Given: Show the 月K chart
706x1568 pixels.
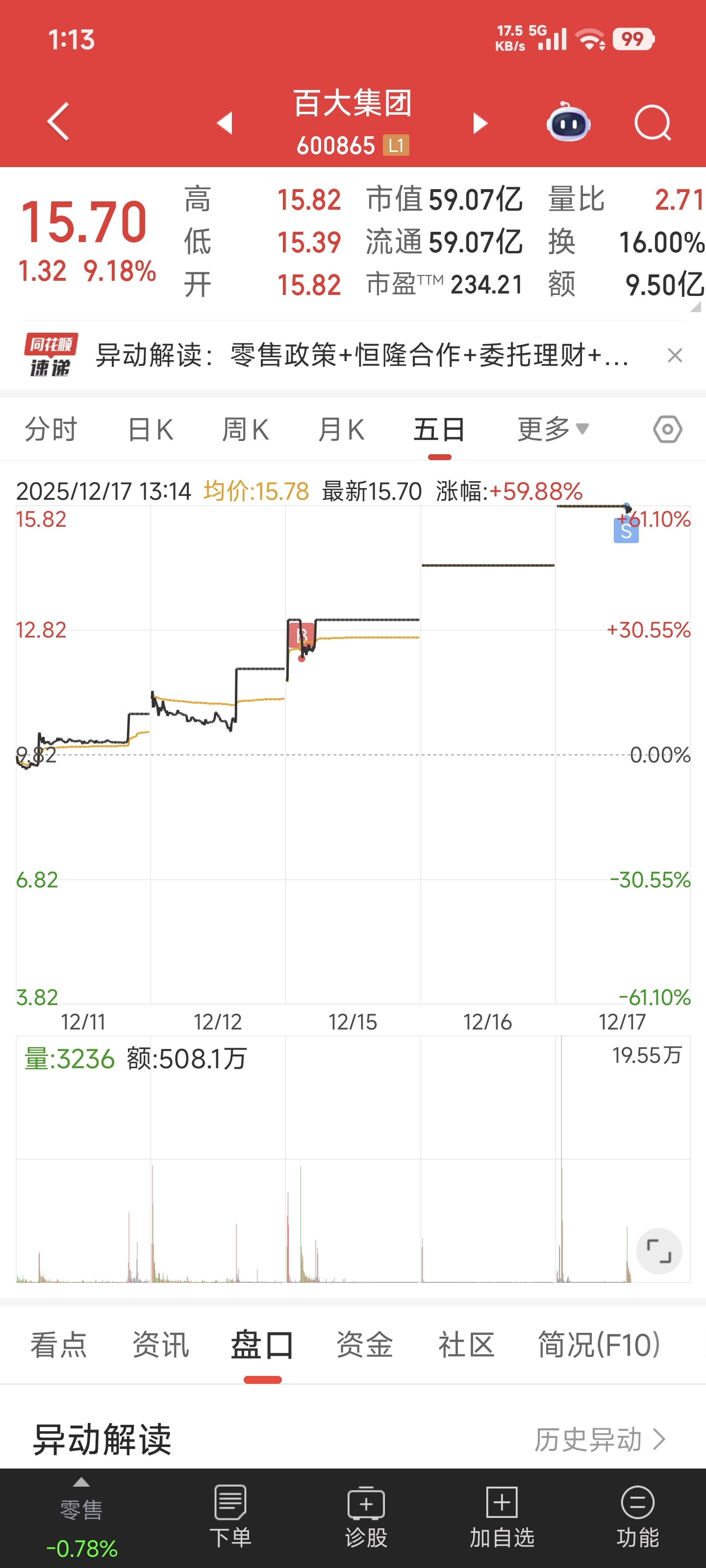Looking at the screenshot, I should (341, 430).
